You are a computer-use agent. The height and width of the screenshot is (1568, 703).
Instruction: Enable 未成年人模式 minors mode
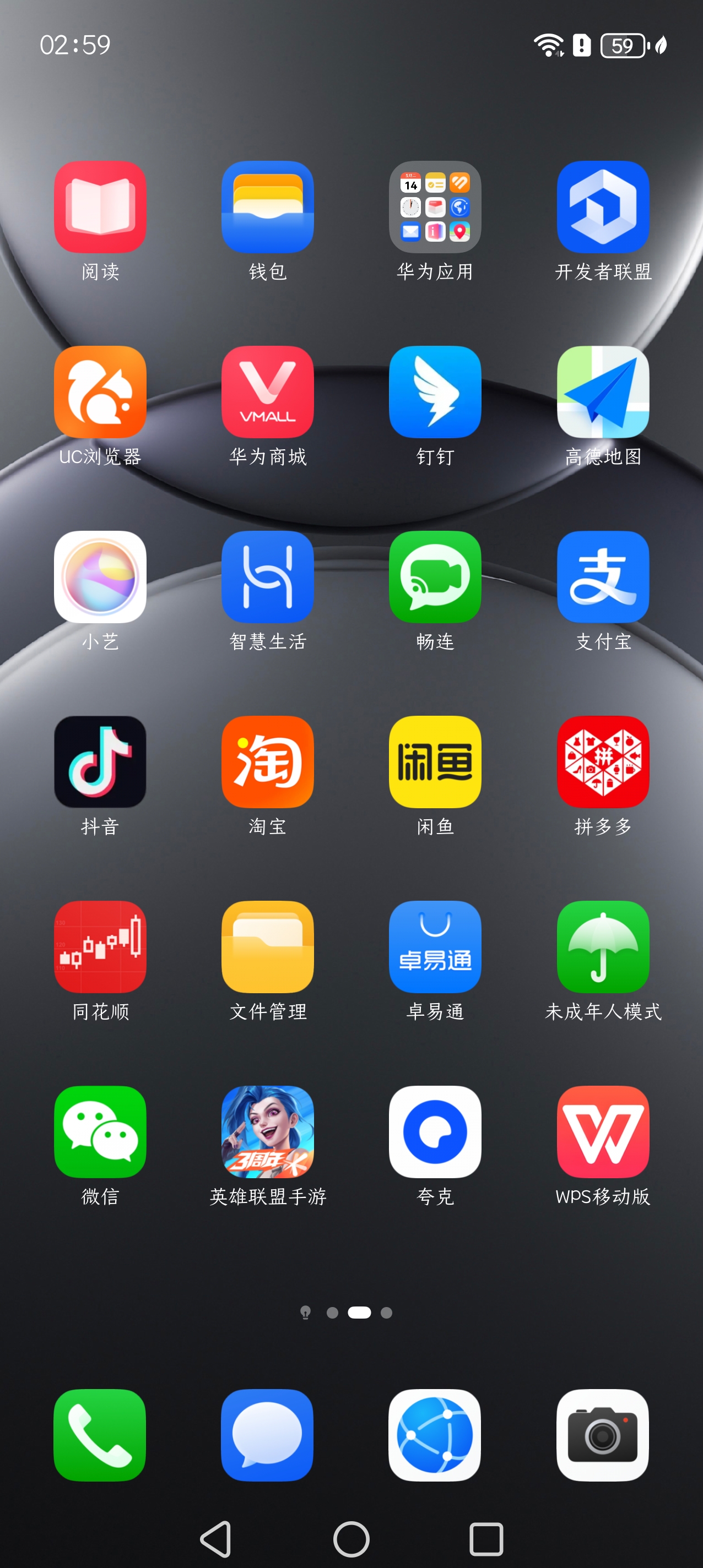pyautogui.click(x=603, y=948)
